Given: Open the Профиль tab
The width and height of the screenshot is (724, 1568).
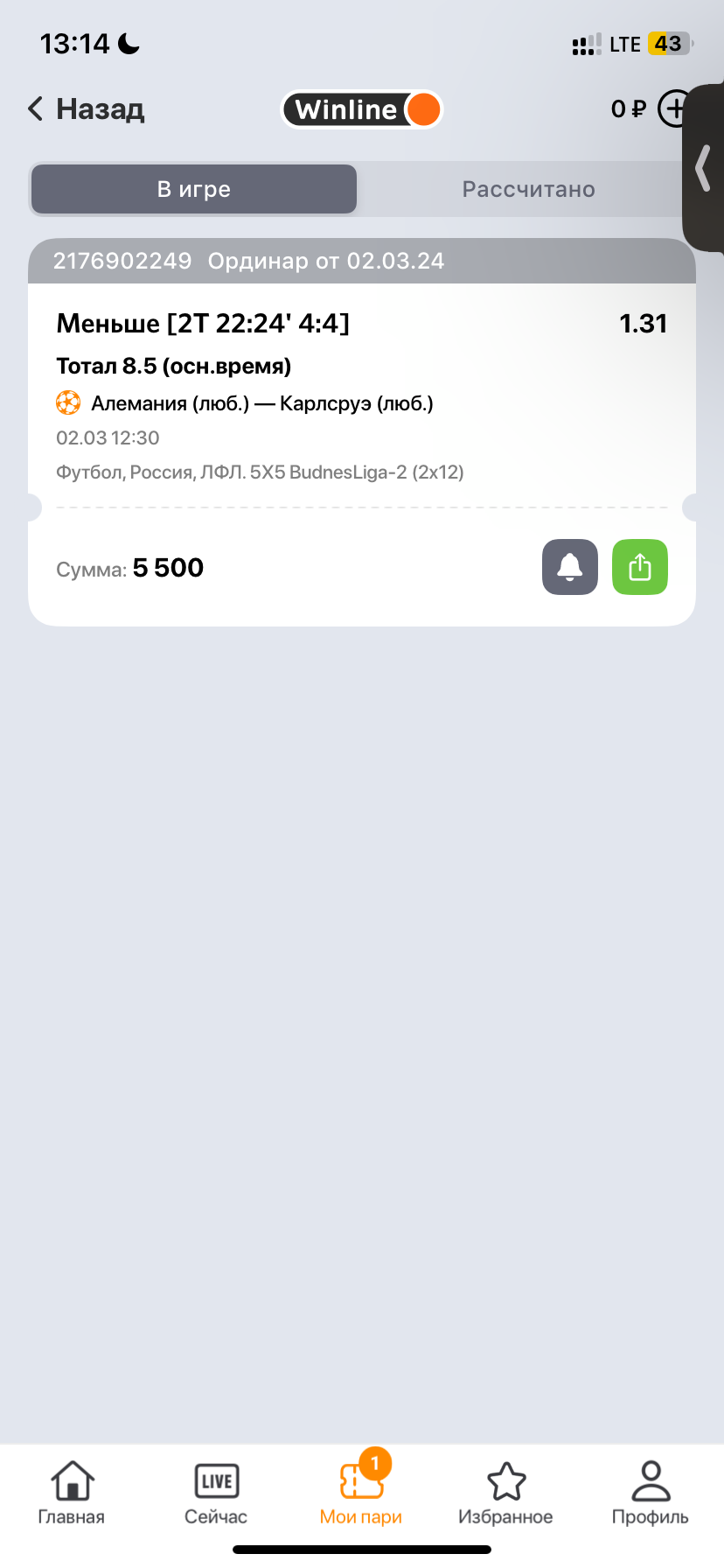Looking at the screenshot, I should tap(650, 1493).
